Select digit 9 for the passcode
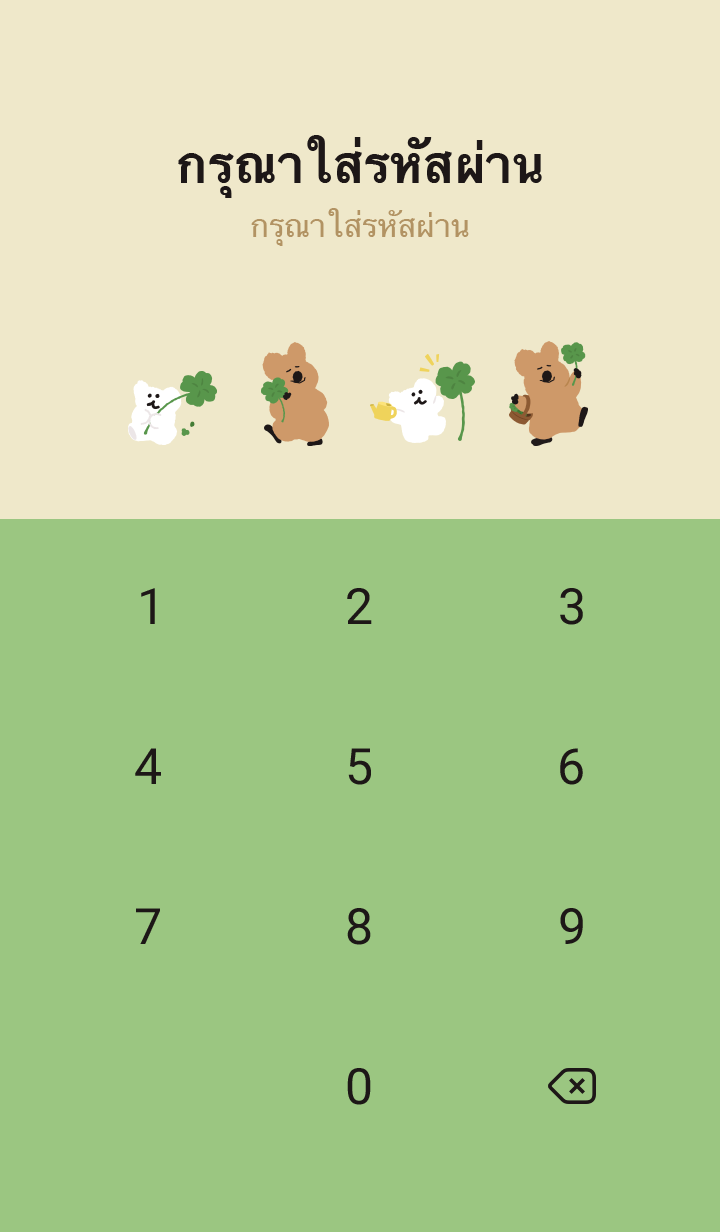This screenshot has height=1232, width=720. (x=571, y=927)
